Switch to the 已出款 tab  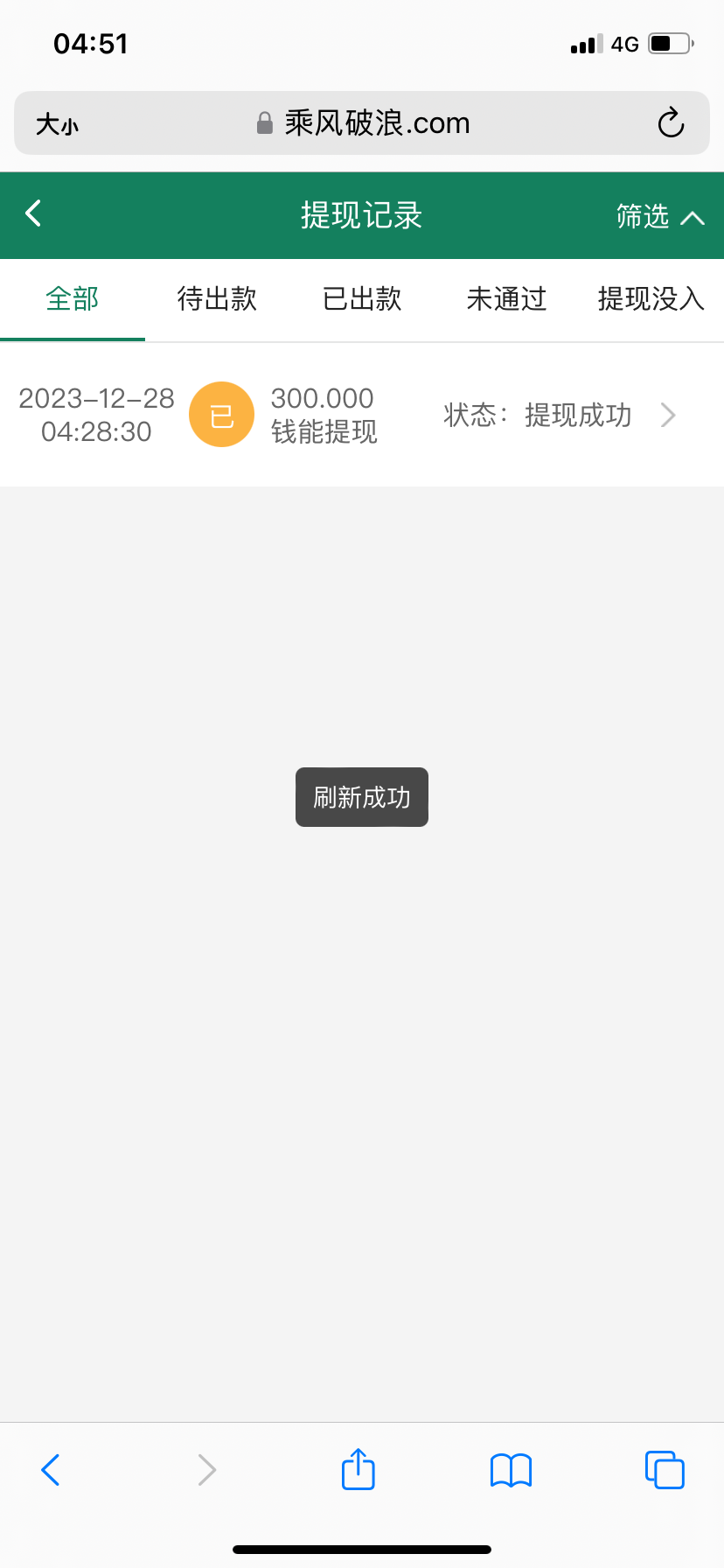(x=362, y=299)
